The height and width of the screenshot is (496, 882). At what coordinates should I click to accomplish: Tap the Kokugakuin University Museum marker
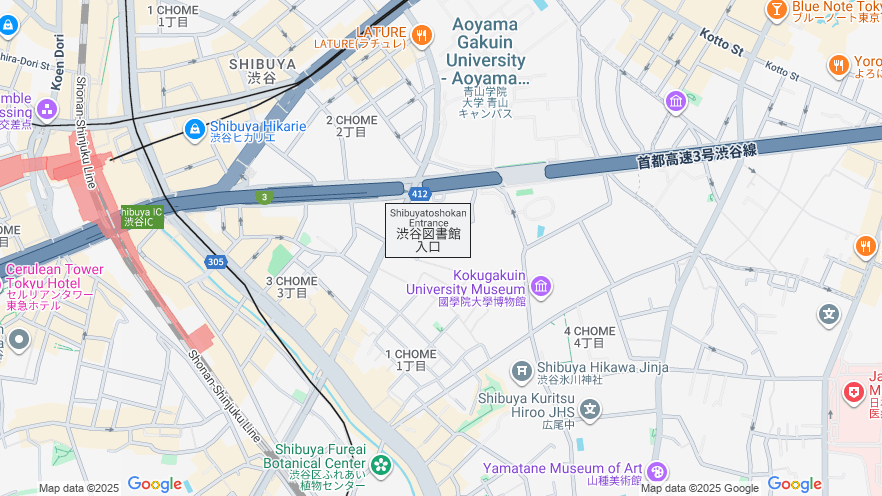click(541, 288)
